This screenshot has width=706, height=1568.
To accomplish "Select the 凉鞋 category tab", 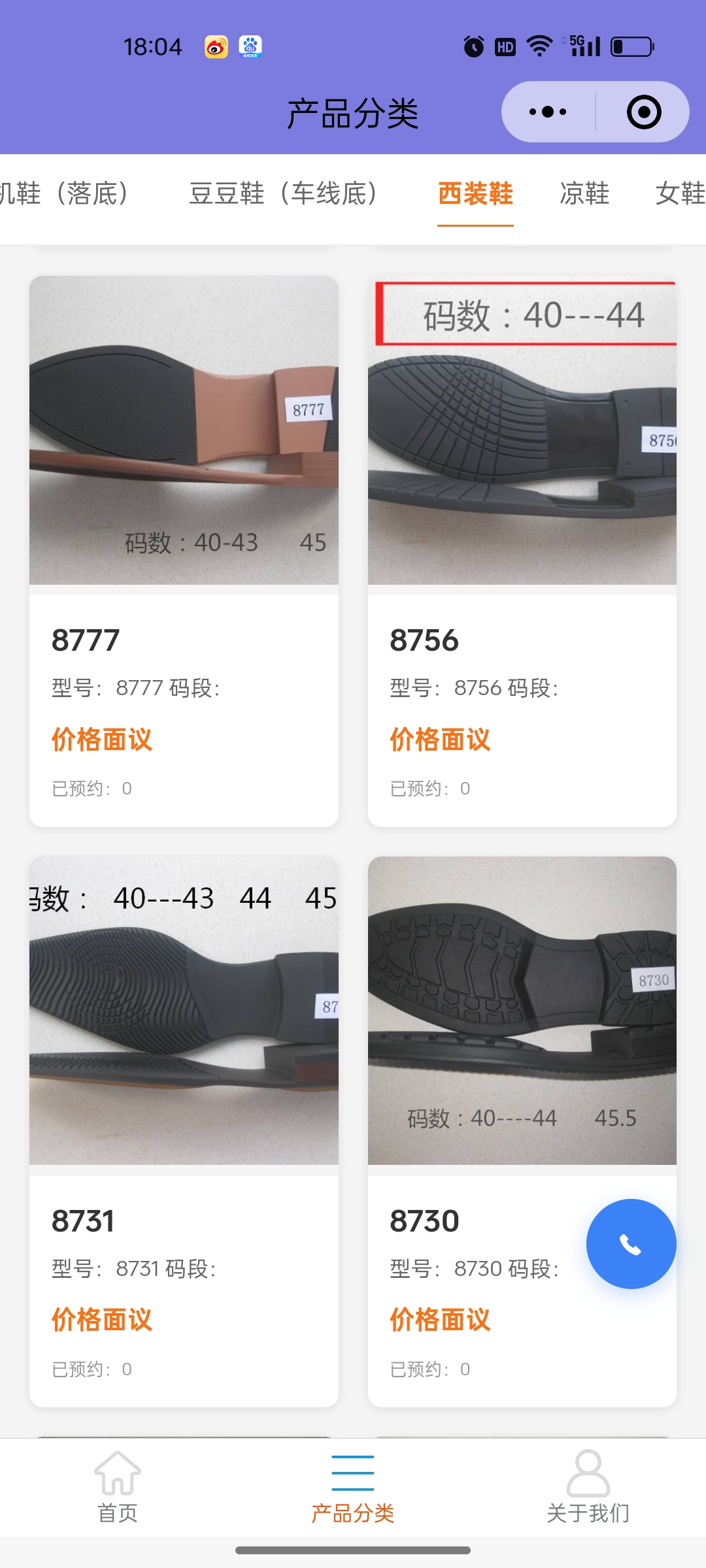I will 584,193.
